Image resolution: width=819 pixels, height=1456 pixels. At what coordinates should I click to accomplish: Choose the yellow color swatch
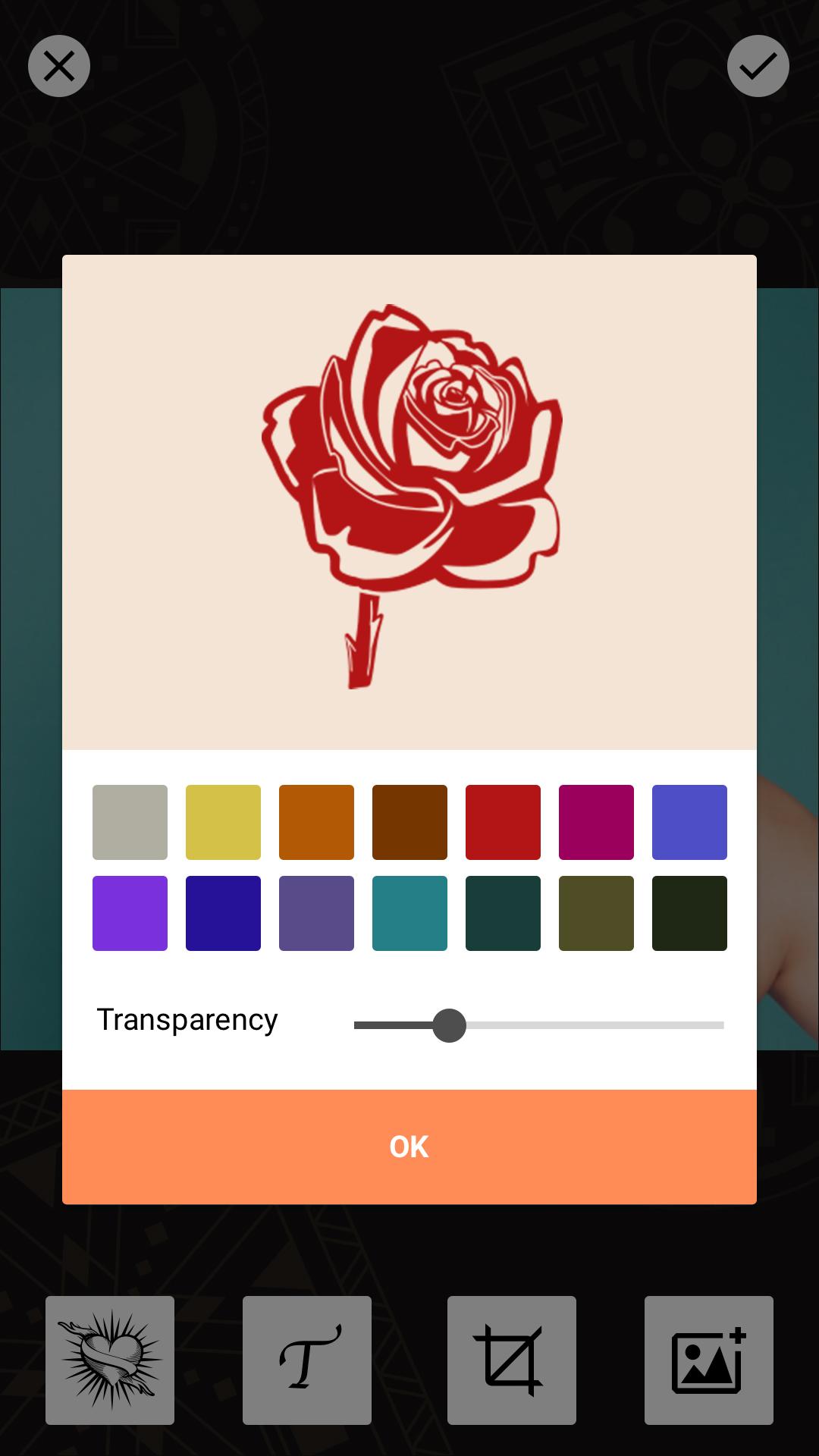(223, 822)
